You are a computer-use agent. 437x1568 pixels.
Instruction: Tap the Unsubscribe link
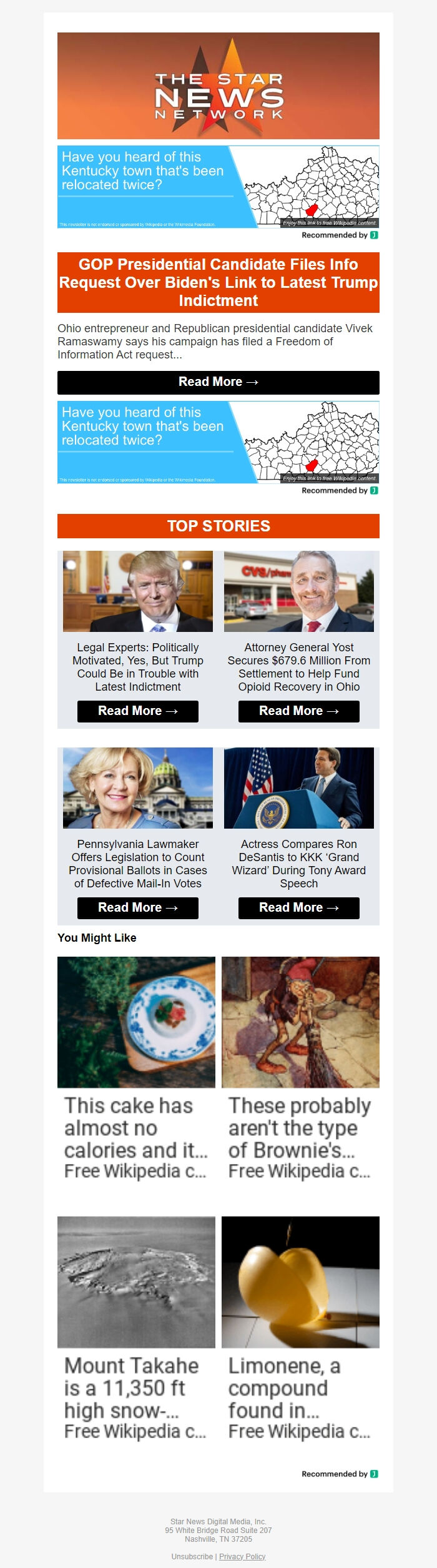192,1556
